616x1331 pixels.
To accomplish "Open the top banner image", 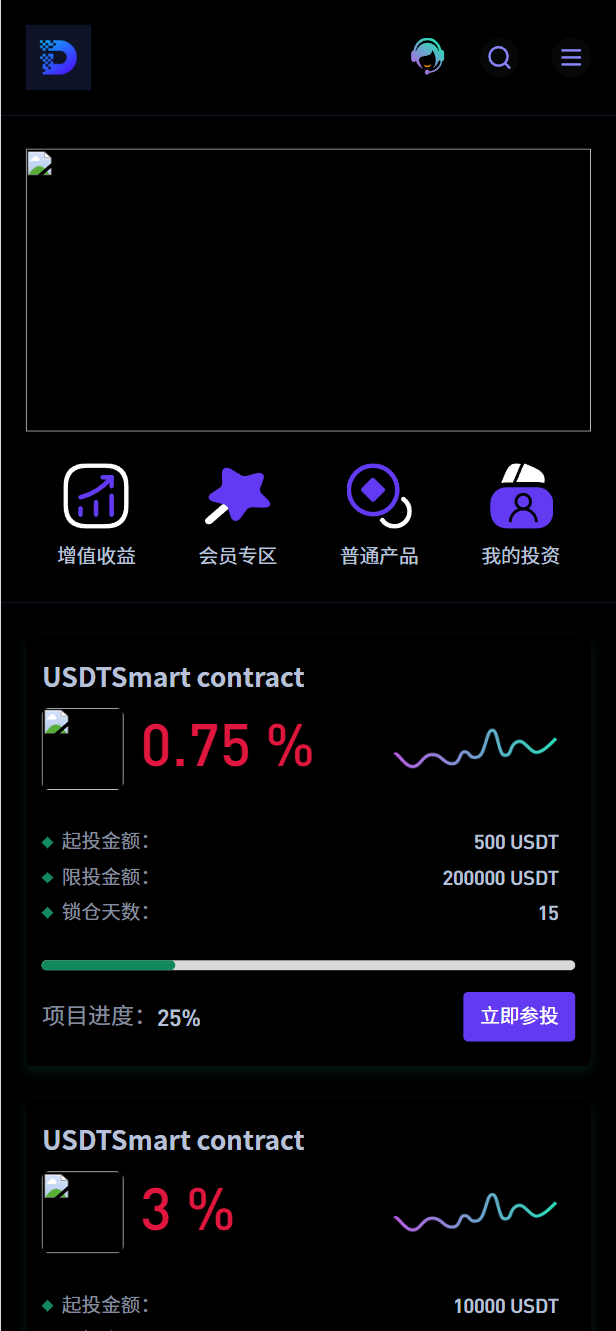I will (308, 290).
